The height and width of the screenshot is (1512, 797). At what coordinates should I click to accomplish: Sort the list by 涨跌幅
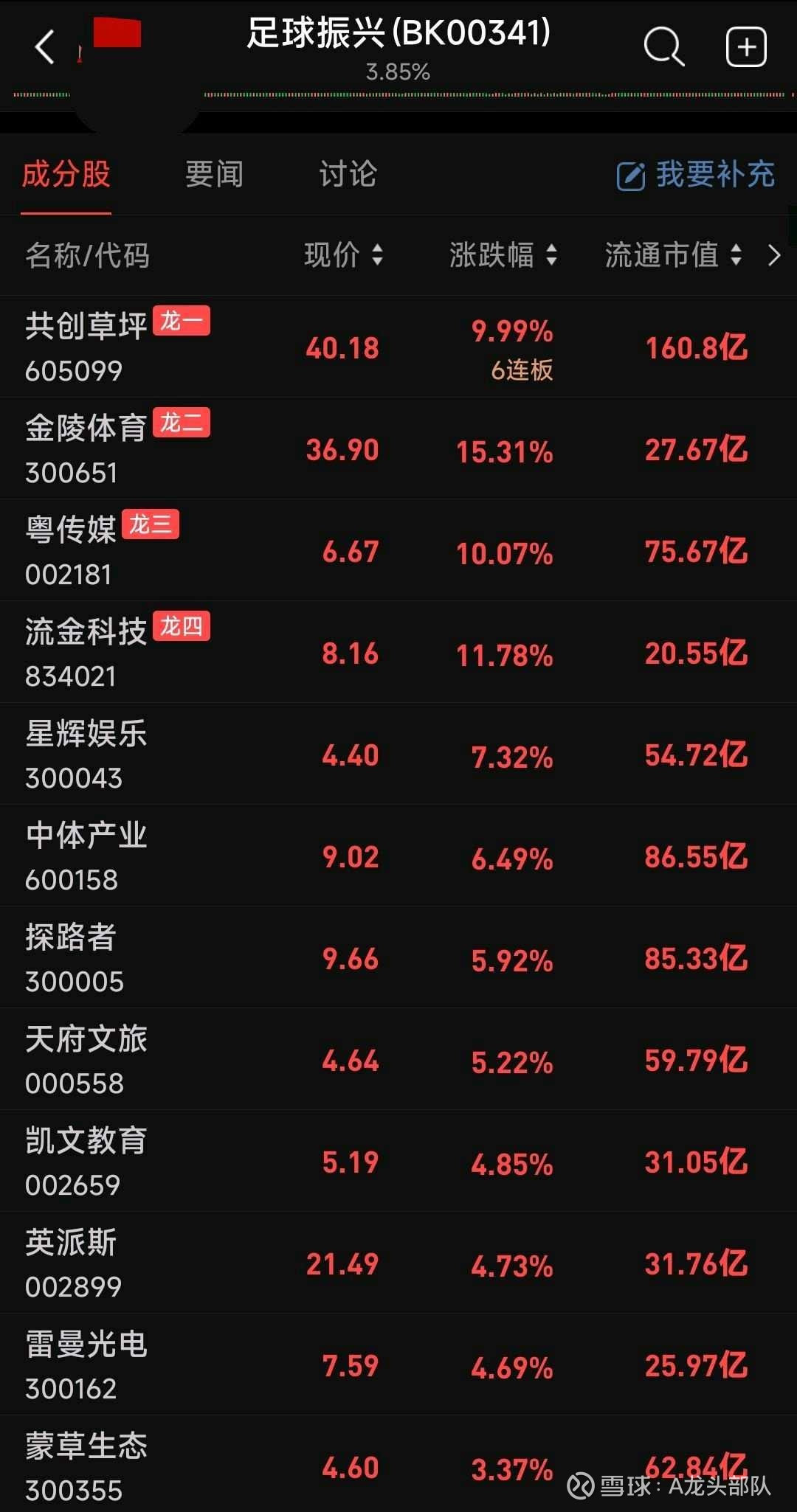(503, 255)
